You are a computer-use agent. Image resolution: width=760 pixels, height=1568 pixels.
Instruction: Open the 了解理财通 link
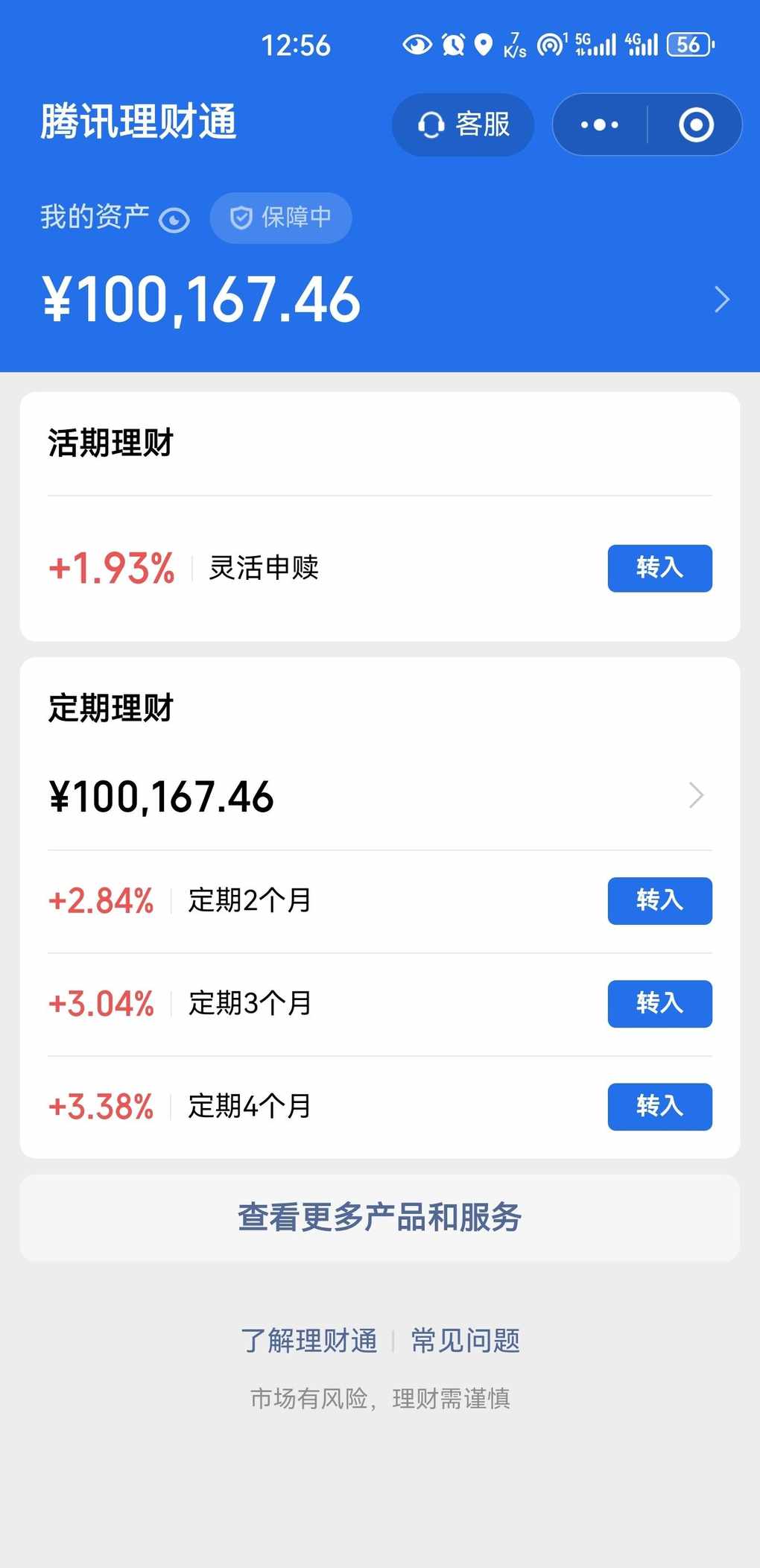point(308,1341)
